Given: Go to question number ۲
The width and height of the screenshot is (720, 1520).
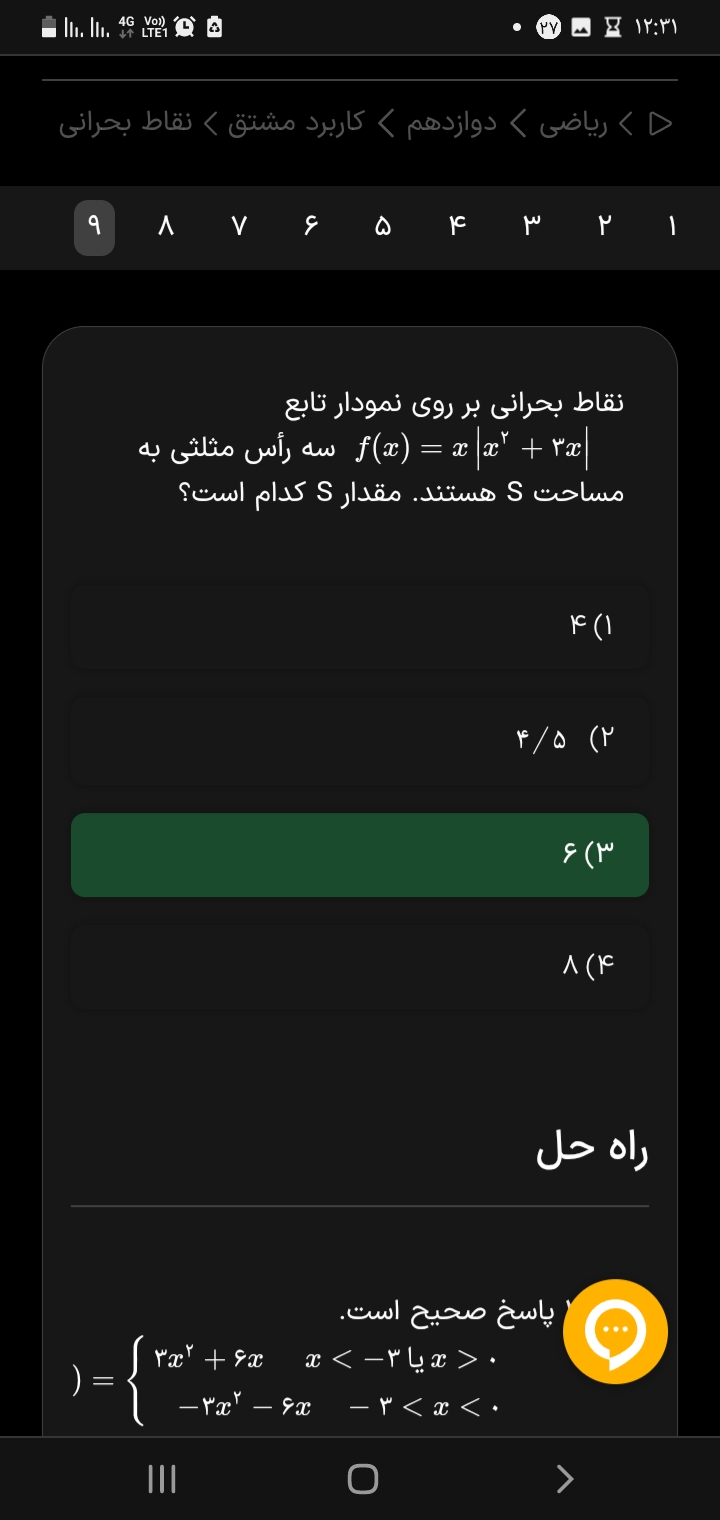Looking at the screenshot, I should click(603, 228).
